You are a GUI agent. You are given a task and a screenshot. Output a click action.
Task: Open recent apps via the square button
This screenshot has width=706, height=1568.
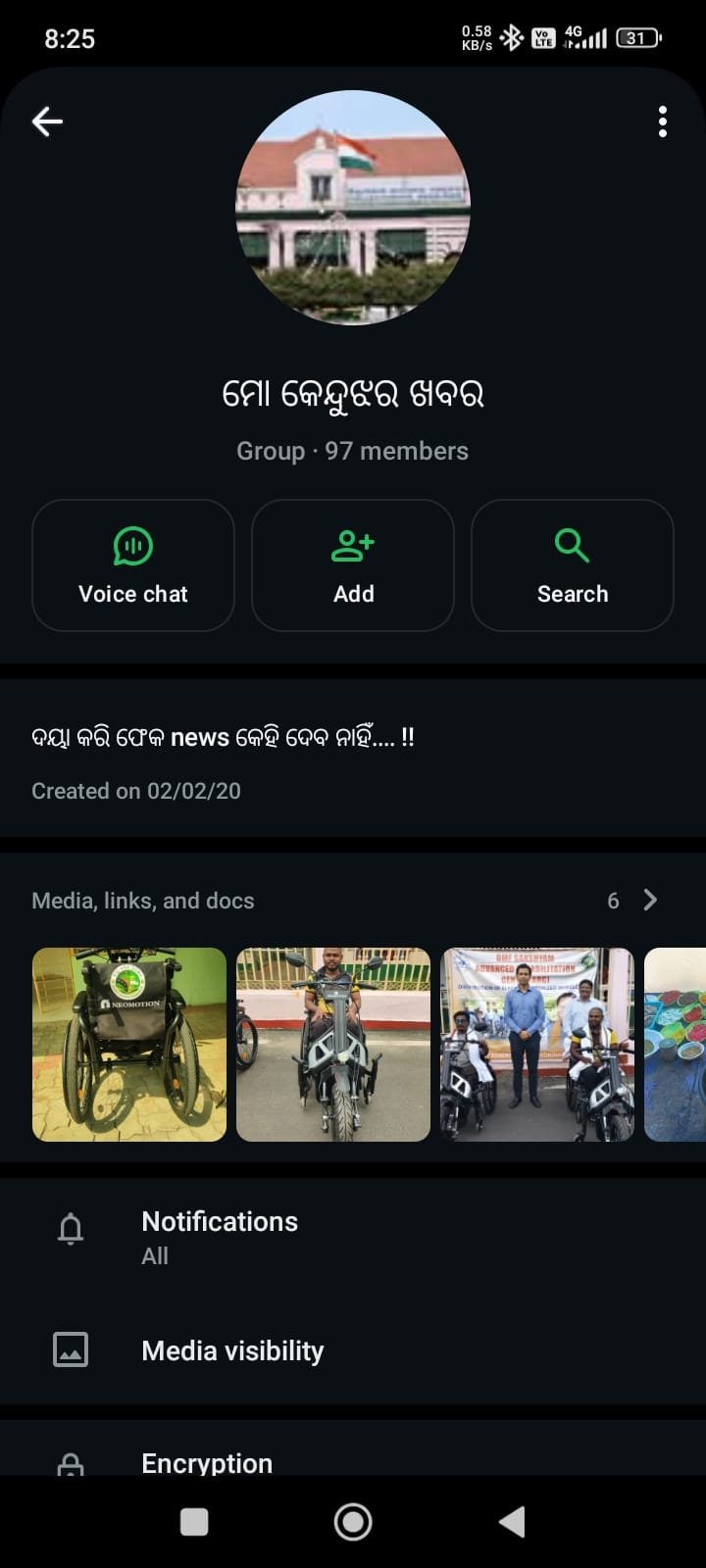(194, 1522)
